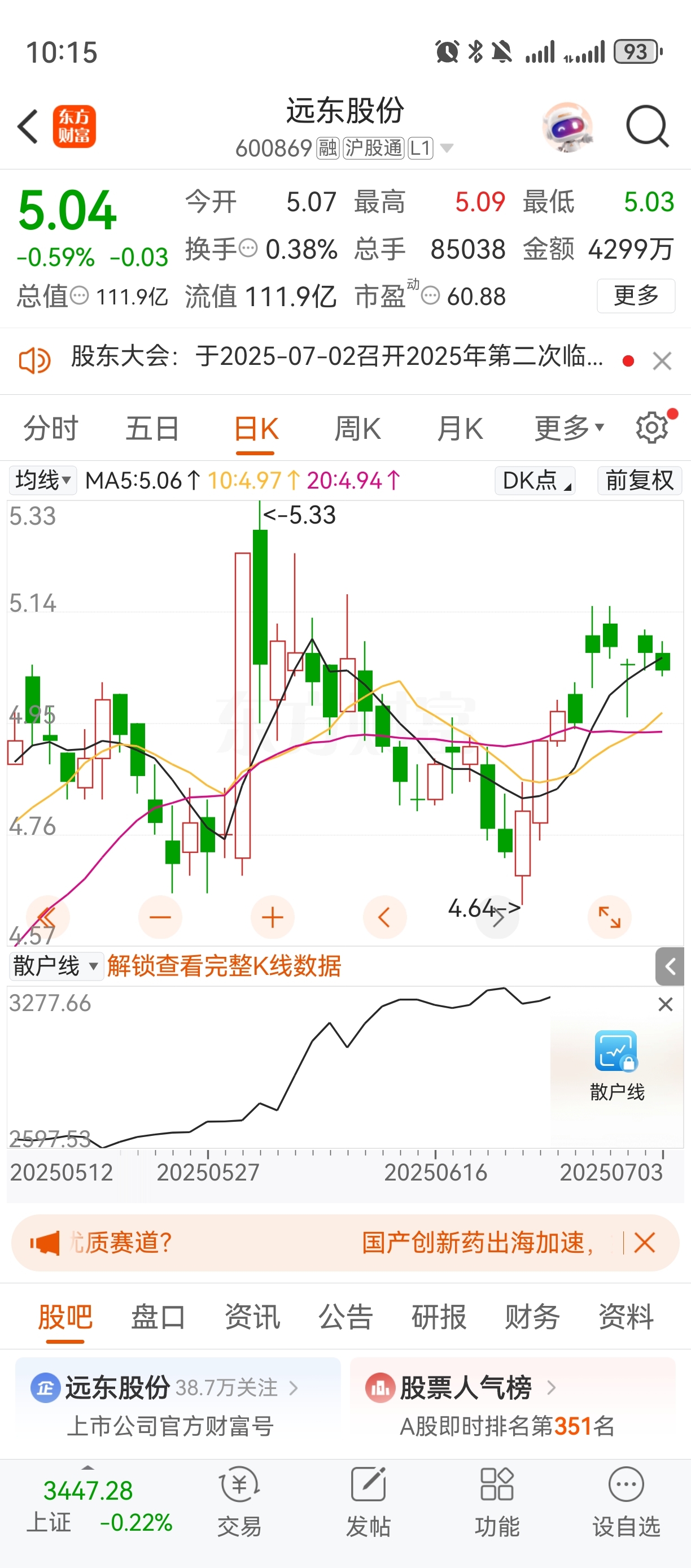The width and height of the screenshot is (691, 1568).
Task: Tap 解锁查看完整K线数据 link
Action: pos(224,966)
